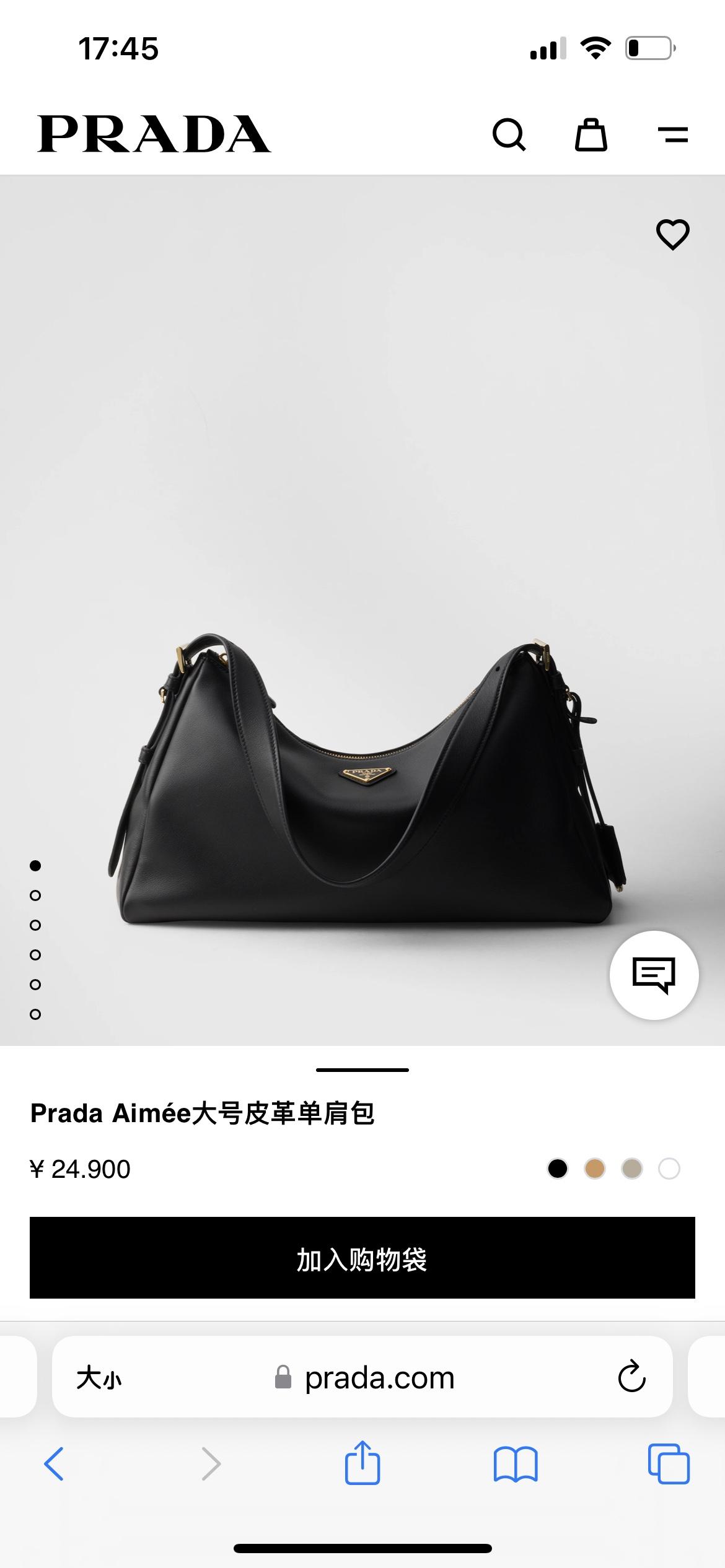Add the bag to the wishlist heart
This screenshot has width=725, height=1568.
(x=672, y=235)
